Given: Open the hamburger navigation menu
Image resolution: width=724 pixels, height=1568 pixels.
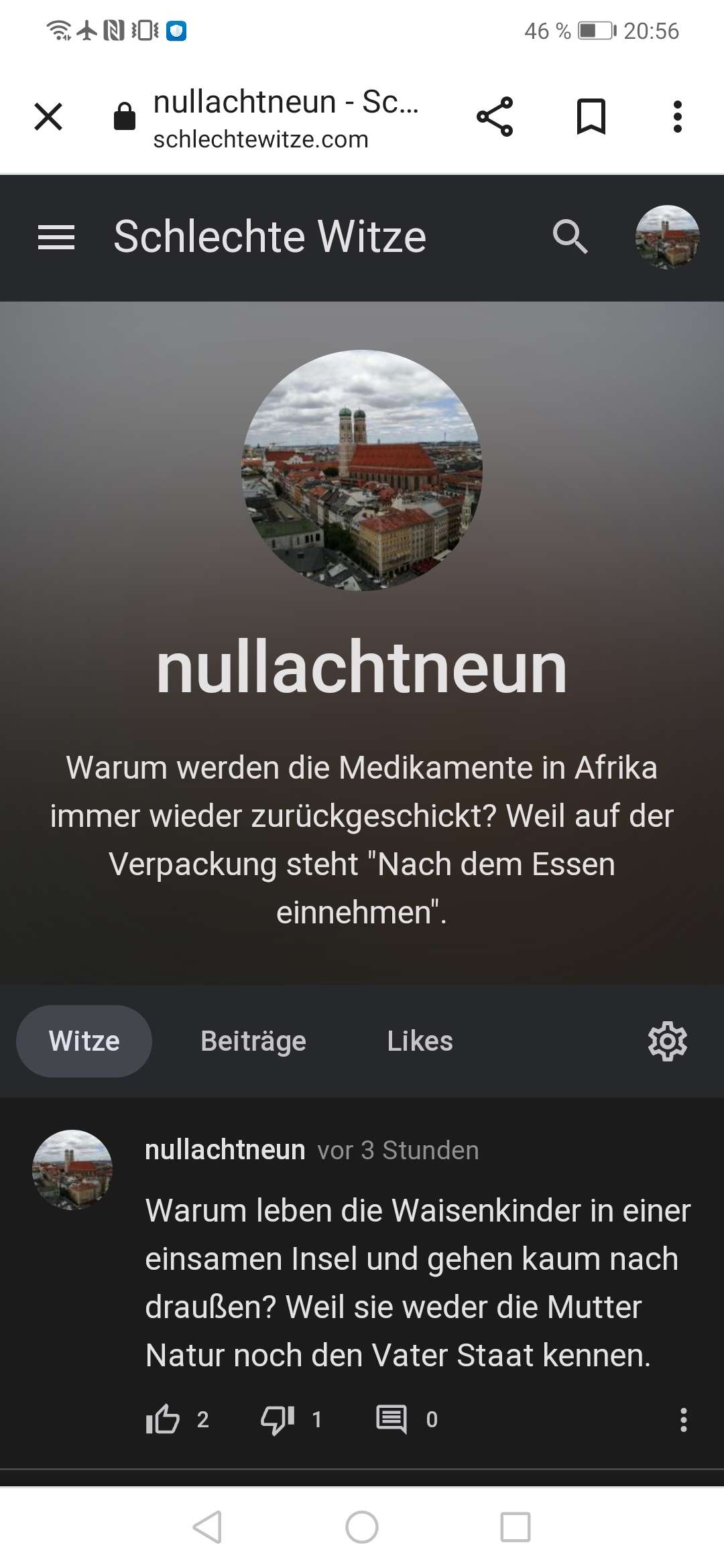Looking at the screenshot, I should coord(56,237).
